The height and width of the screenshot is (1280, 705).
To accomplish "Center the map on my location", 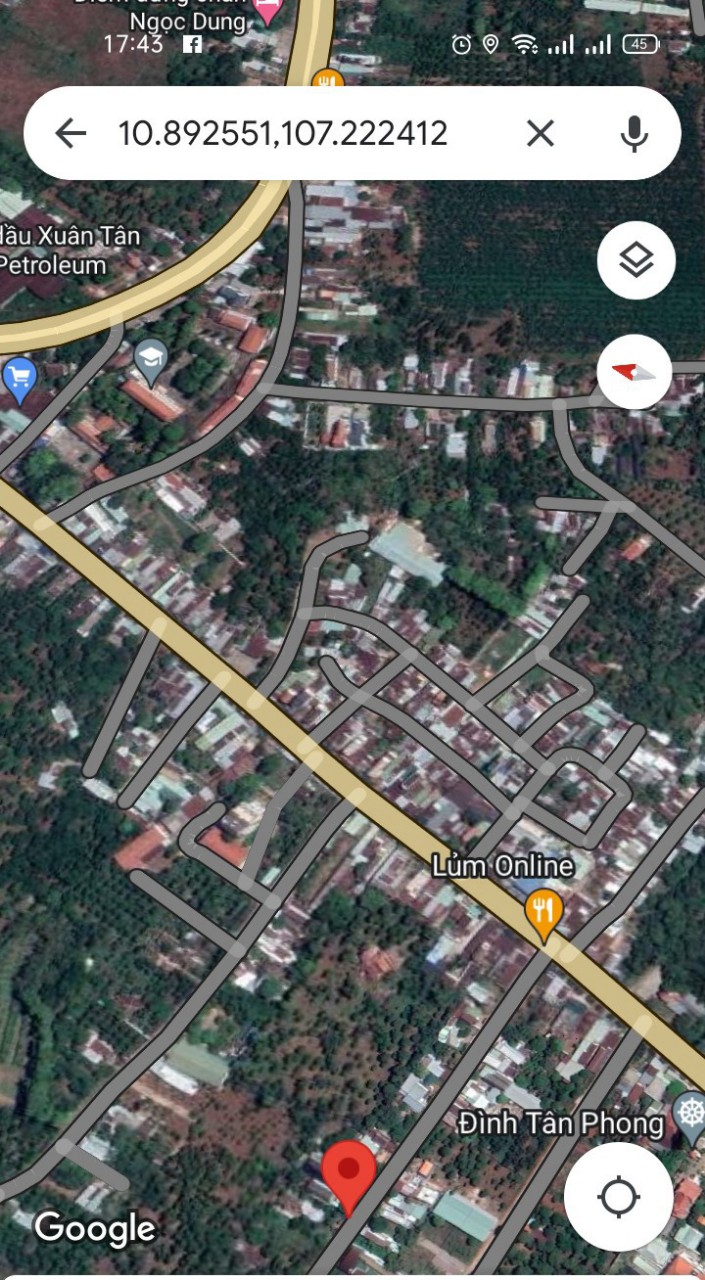I will tap(618, 1196).
